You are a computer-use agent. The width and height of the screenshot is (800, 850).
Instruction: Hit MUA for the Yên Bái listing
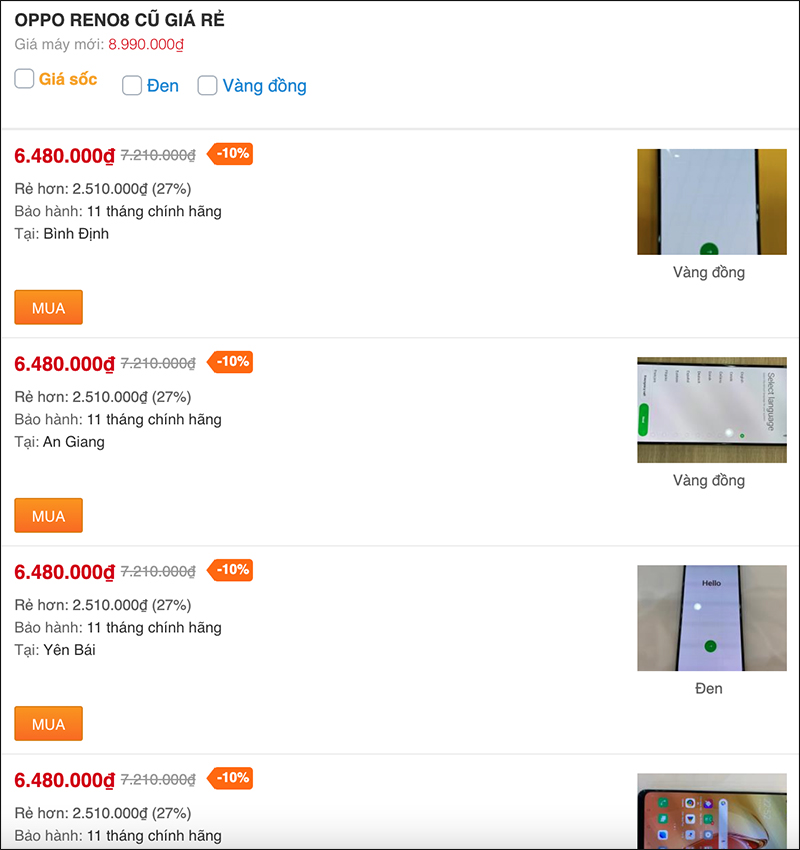coord(48,724)
